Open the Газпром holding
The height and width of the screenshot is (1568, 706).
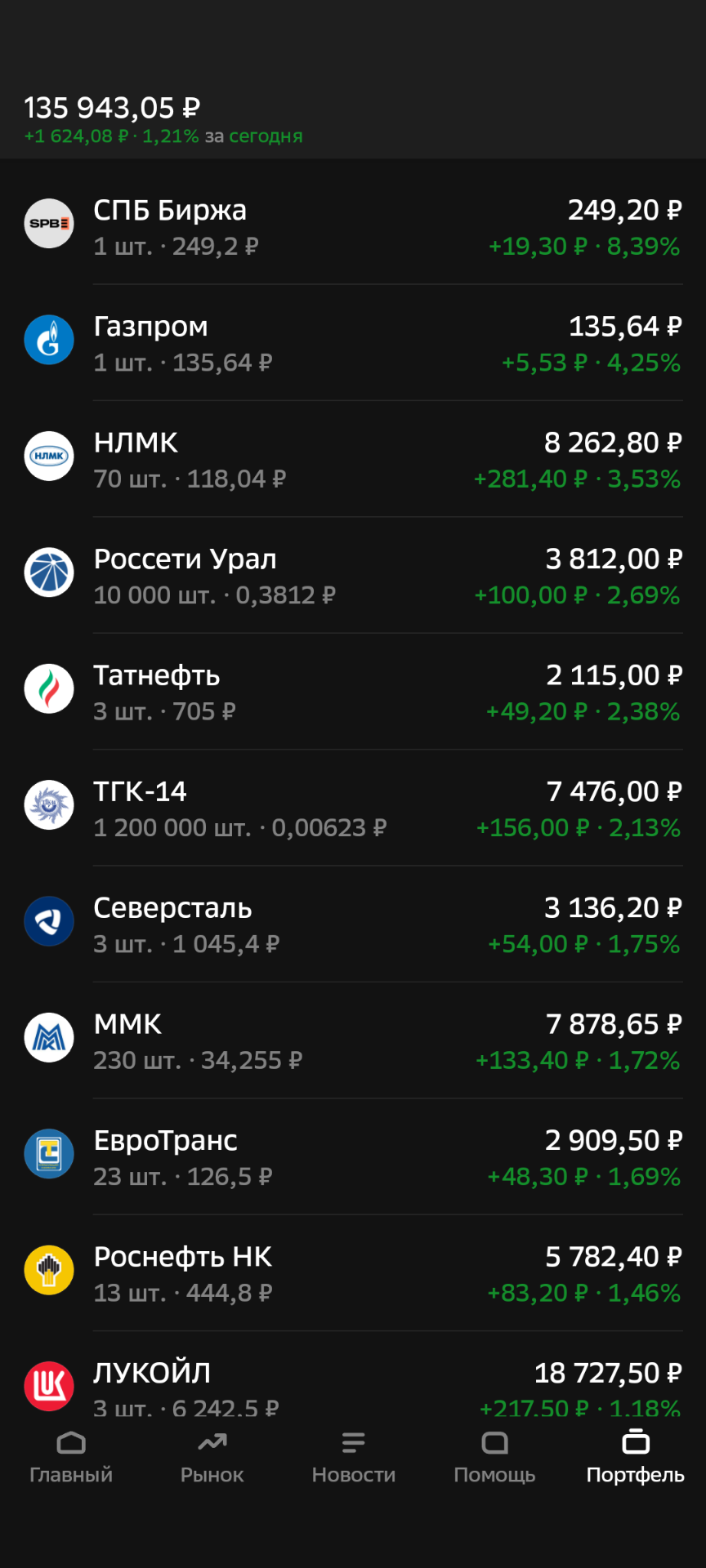pos(353,342)
